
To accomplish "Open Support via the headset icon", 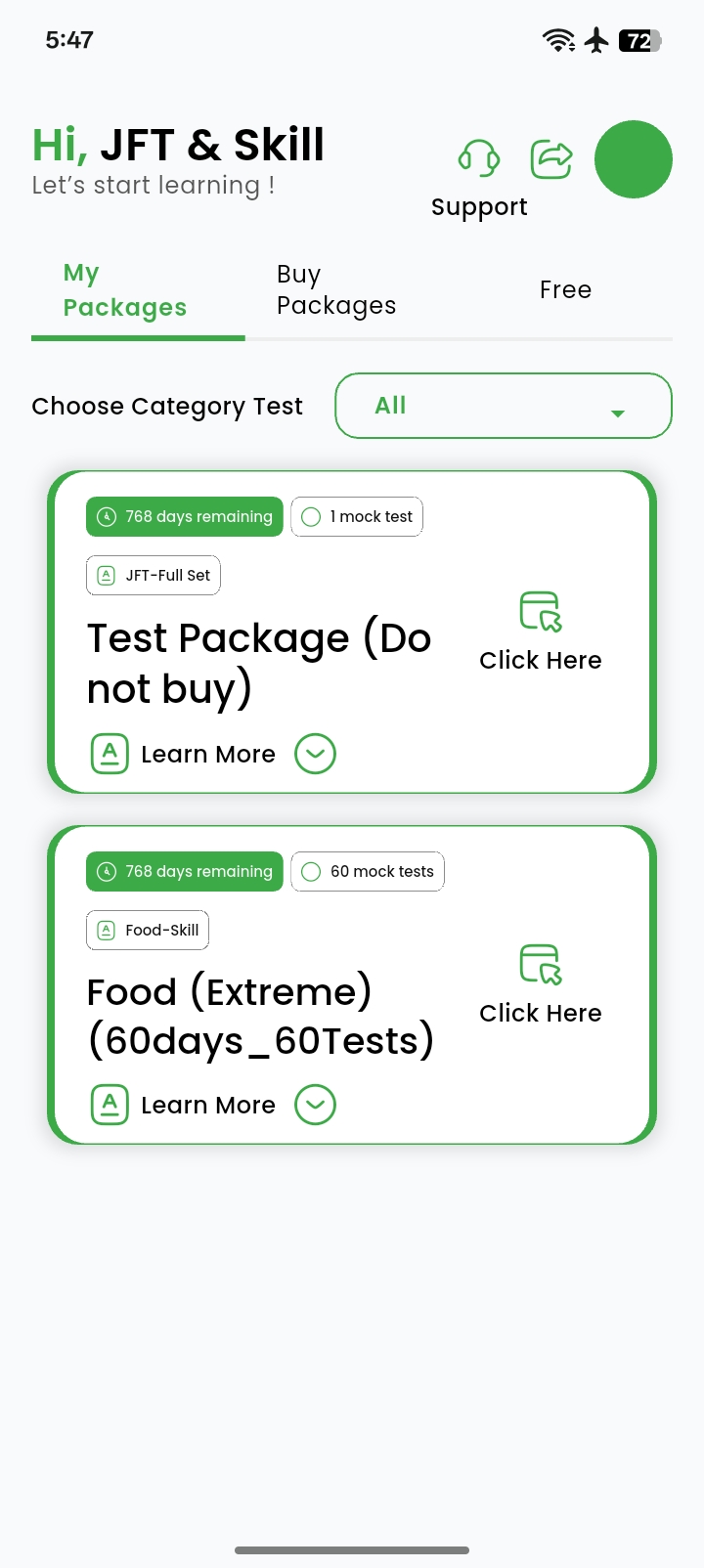I will coord(479,158).
